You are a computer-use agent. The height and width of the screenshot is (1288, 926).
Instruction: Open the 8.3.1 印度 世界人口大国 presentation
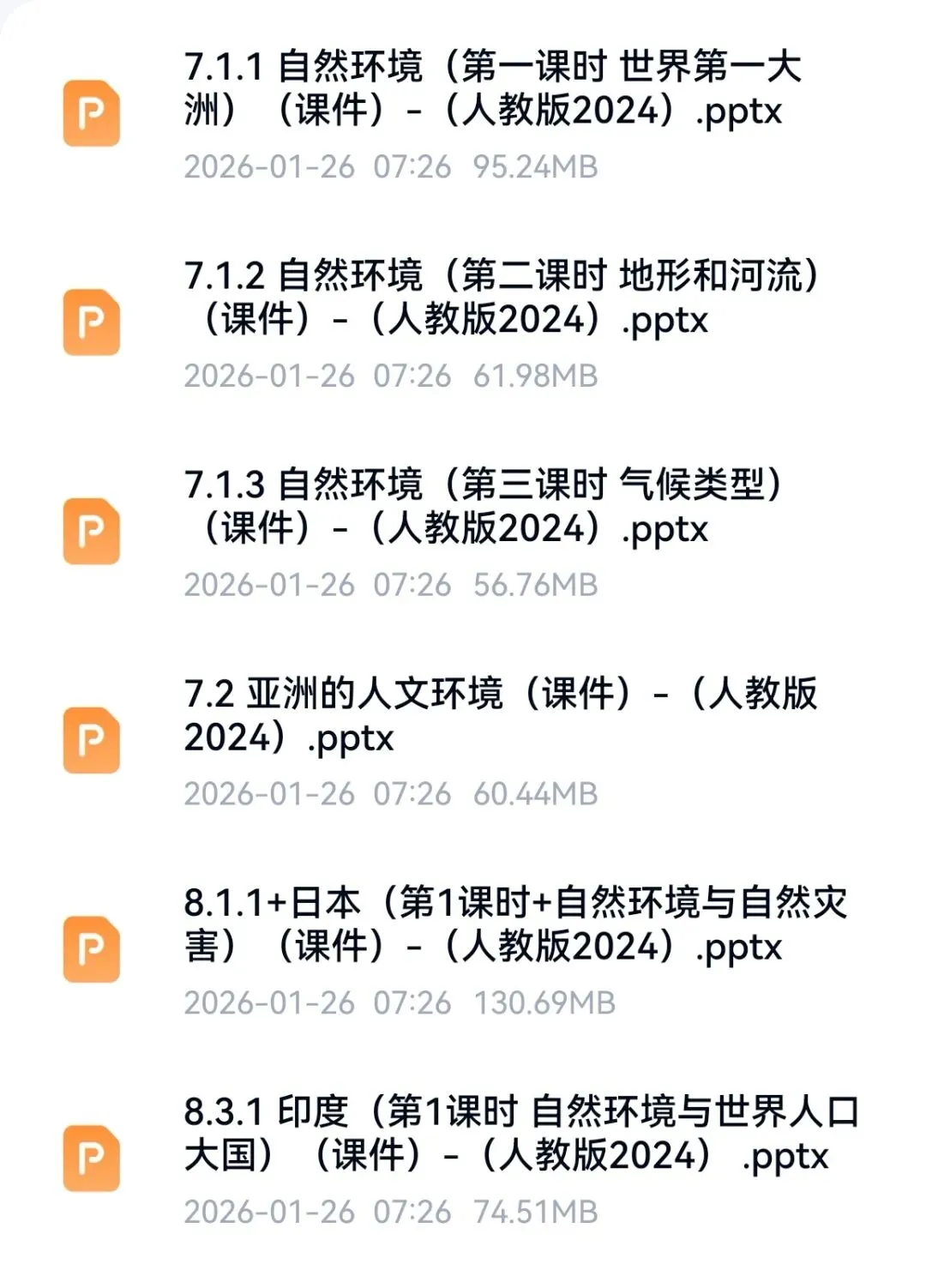coord(520,1133)
